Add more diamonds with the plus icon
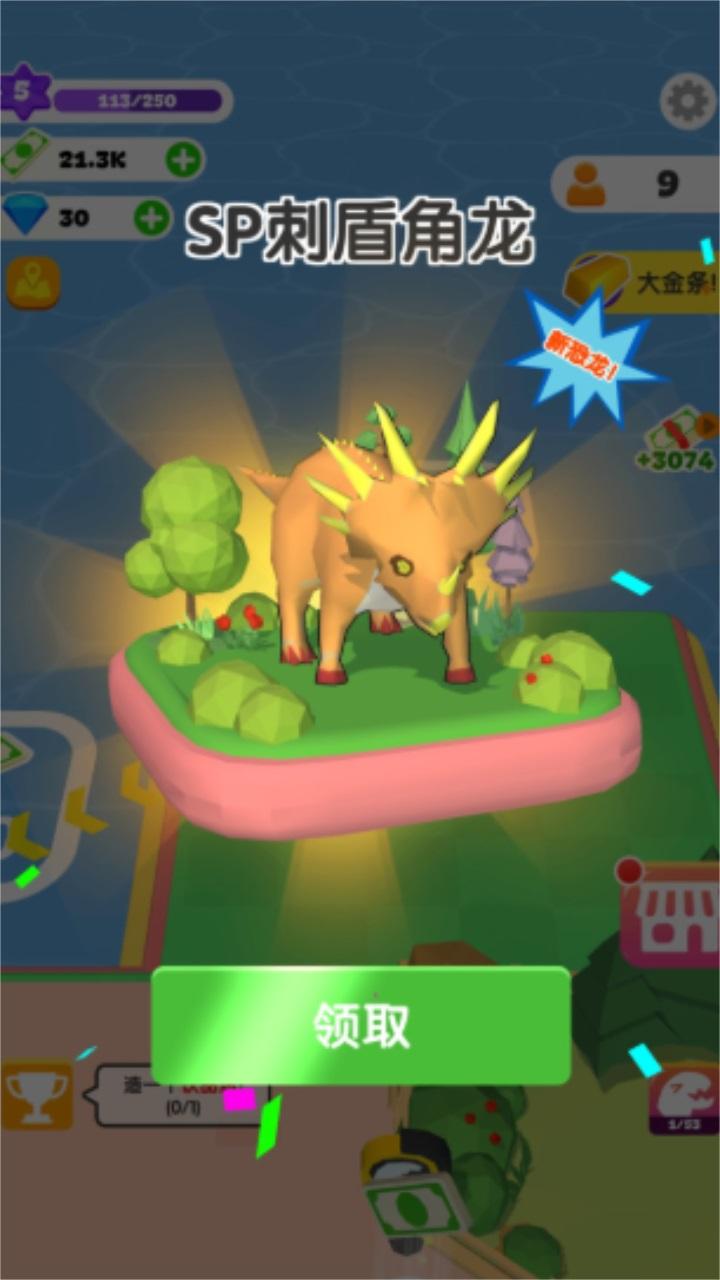The image size is (720, 1280). [152, 217]
